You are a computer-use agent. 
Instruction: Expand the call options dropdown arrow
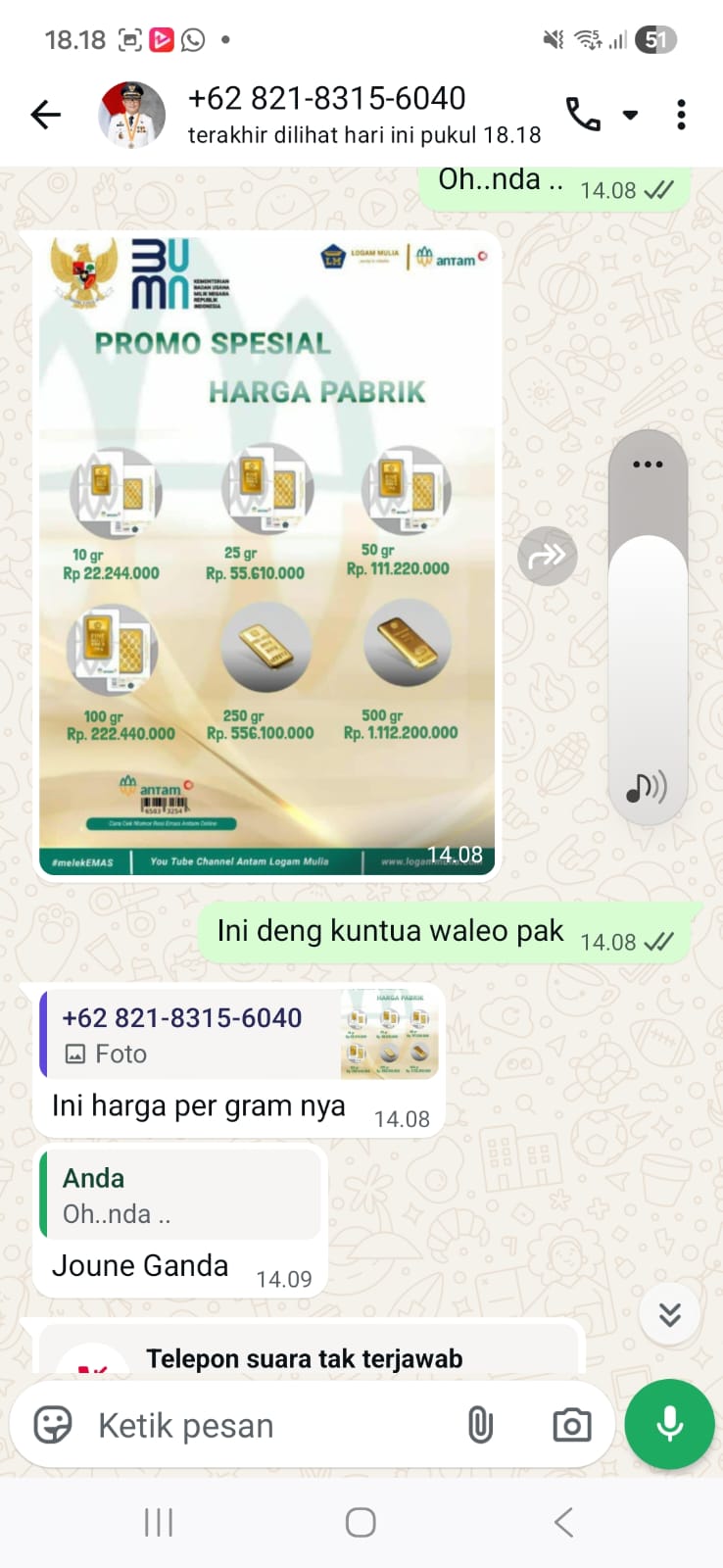pos(631,115)
